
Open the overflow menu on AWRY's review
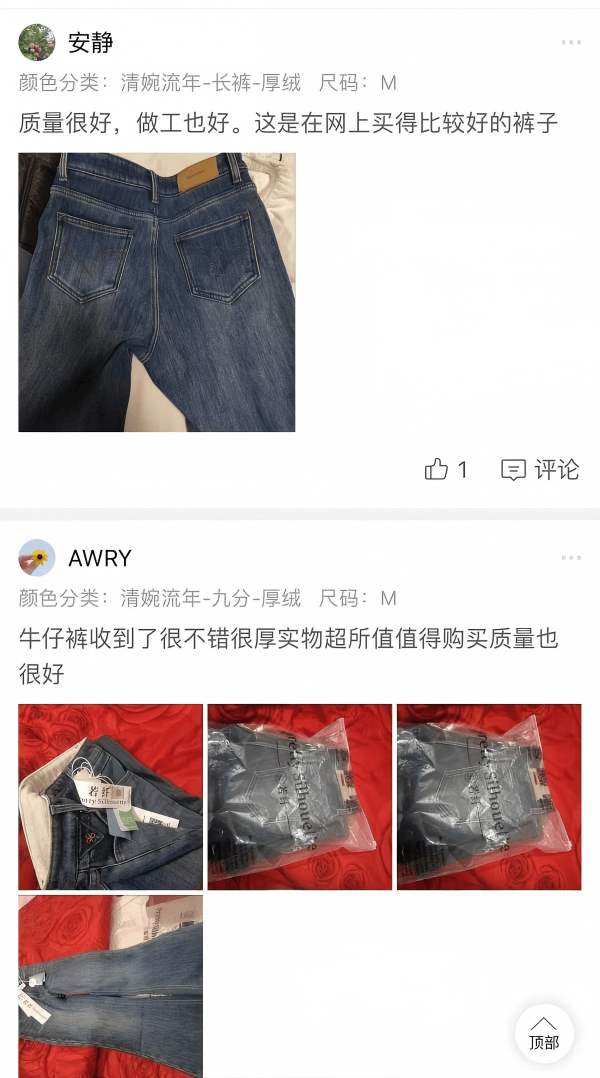pos(571,558)
